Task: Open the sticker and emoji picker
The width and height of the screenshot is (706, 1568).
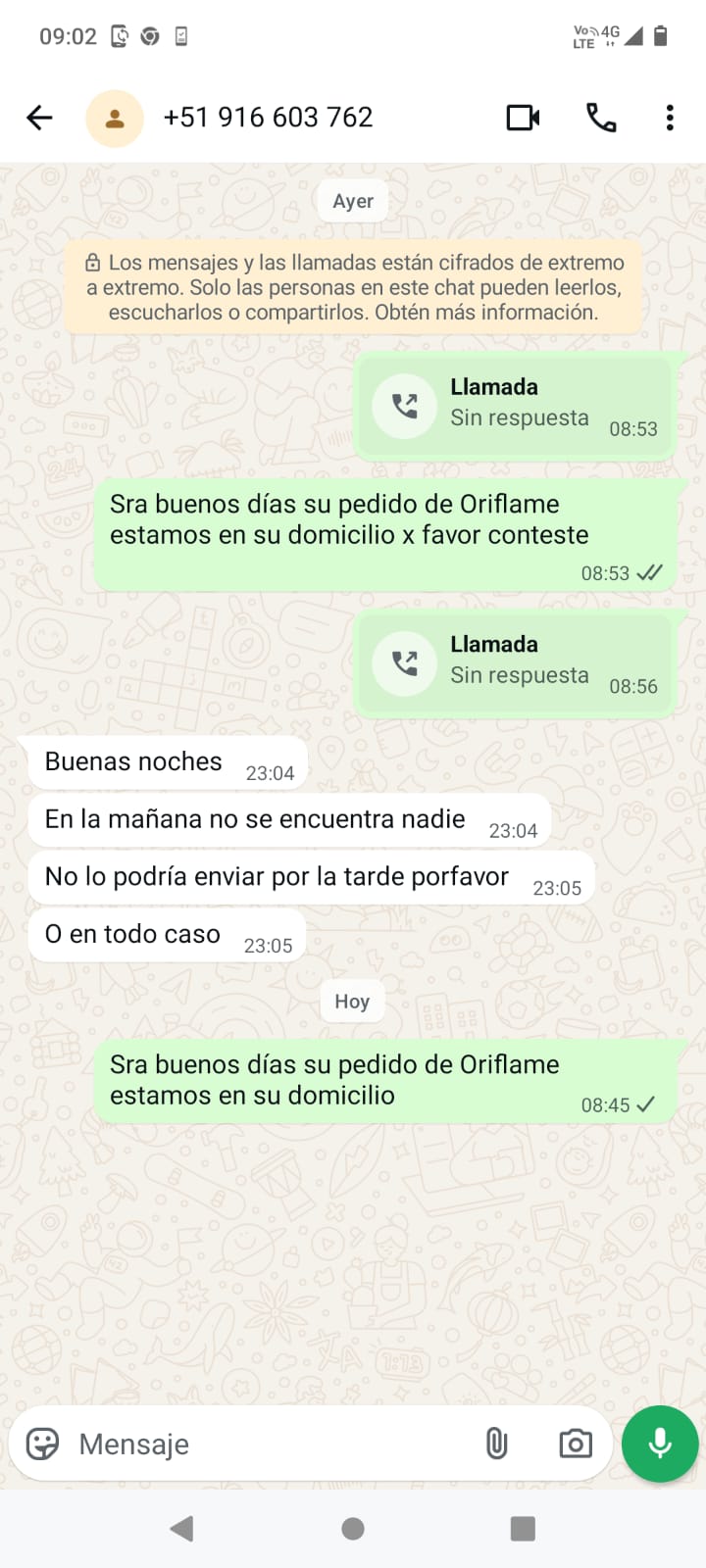Action: [x=42, y=1444]
